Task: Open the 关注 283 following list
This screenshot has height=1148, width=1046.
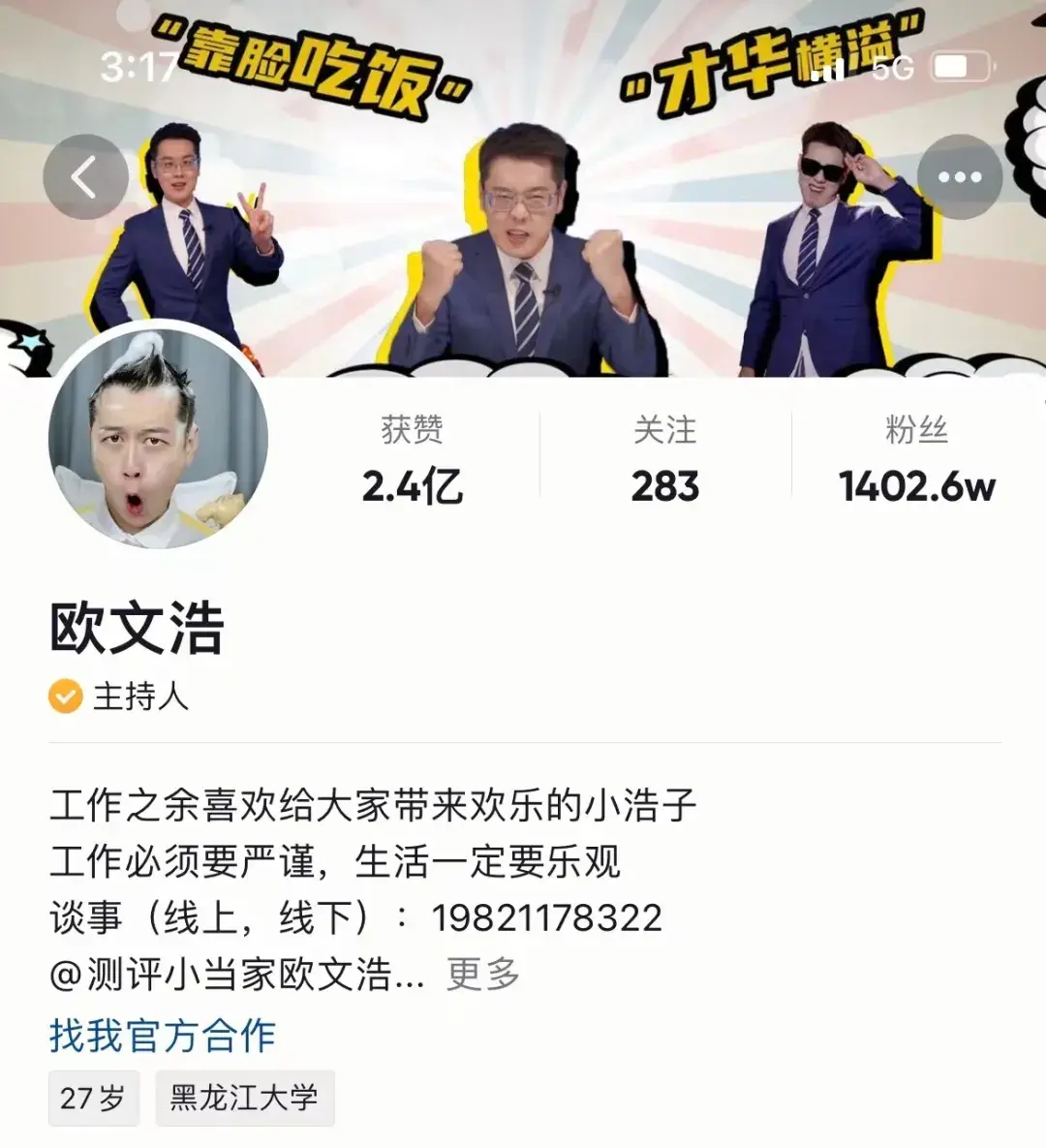Action: 664,460
